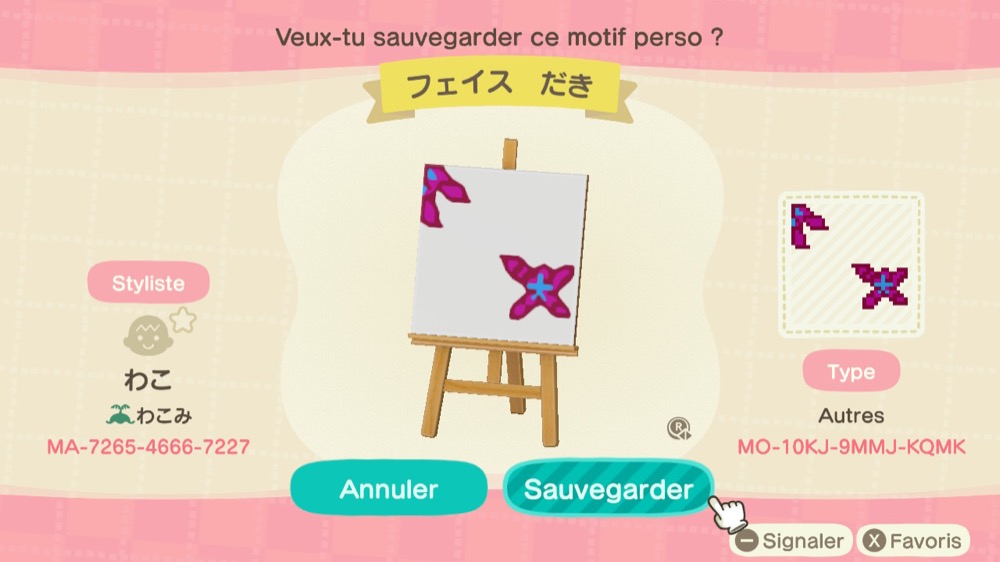Tap the Annuler button
Viewport: 1000px width, 562px height.
(x=389, y=489)
